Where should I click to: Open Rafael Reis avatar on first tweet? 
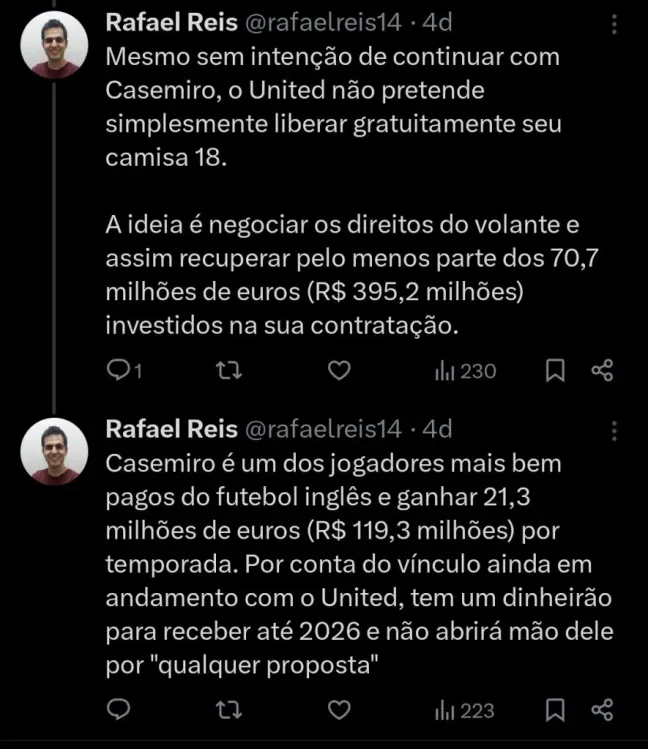tap(54, 45)
